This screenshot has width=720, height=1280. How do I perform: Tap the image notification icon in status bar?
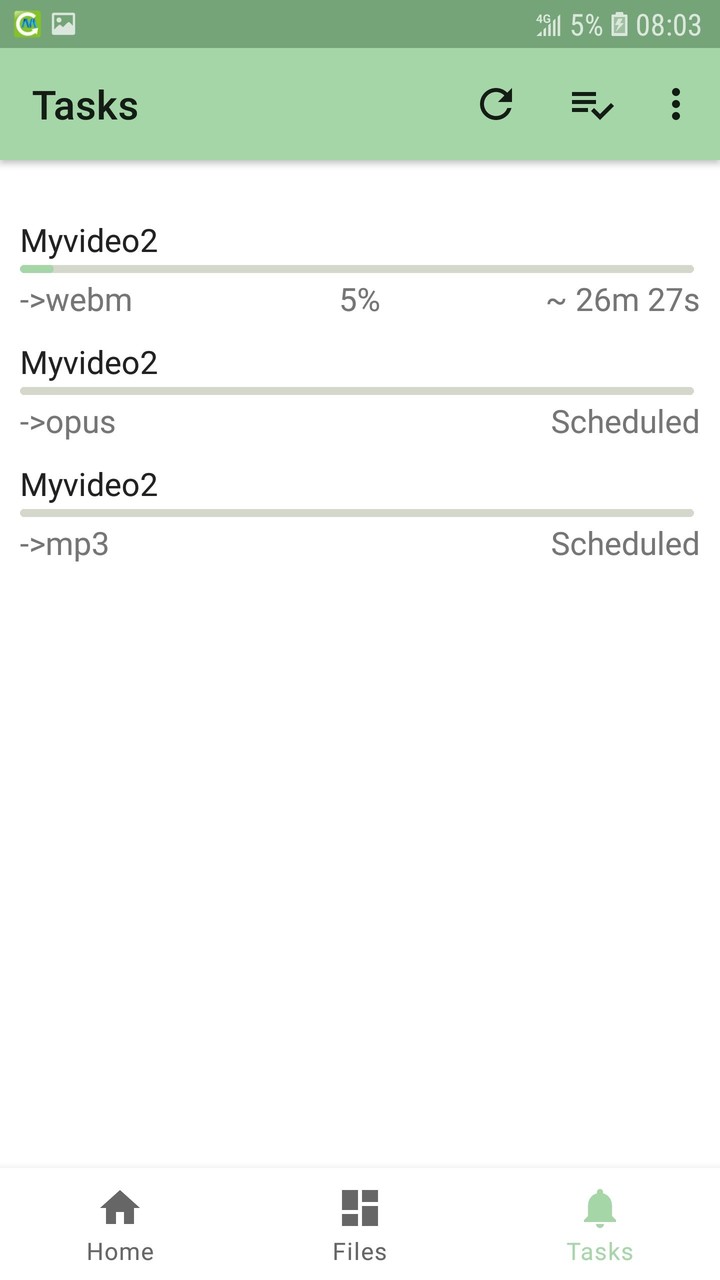point(63,24)
